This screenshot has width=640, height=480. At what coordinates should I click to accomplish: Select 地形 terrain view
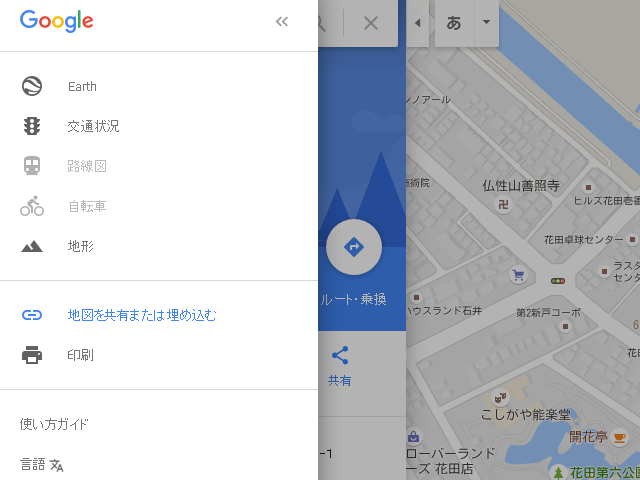[x=80, y=246]
